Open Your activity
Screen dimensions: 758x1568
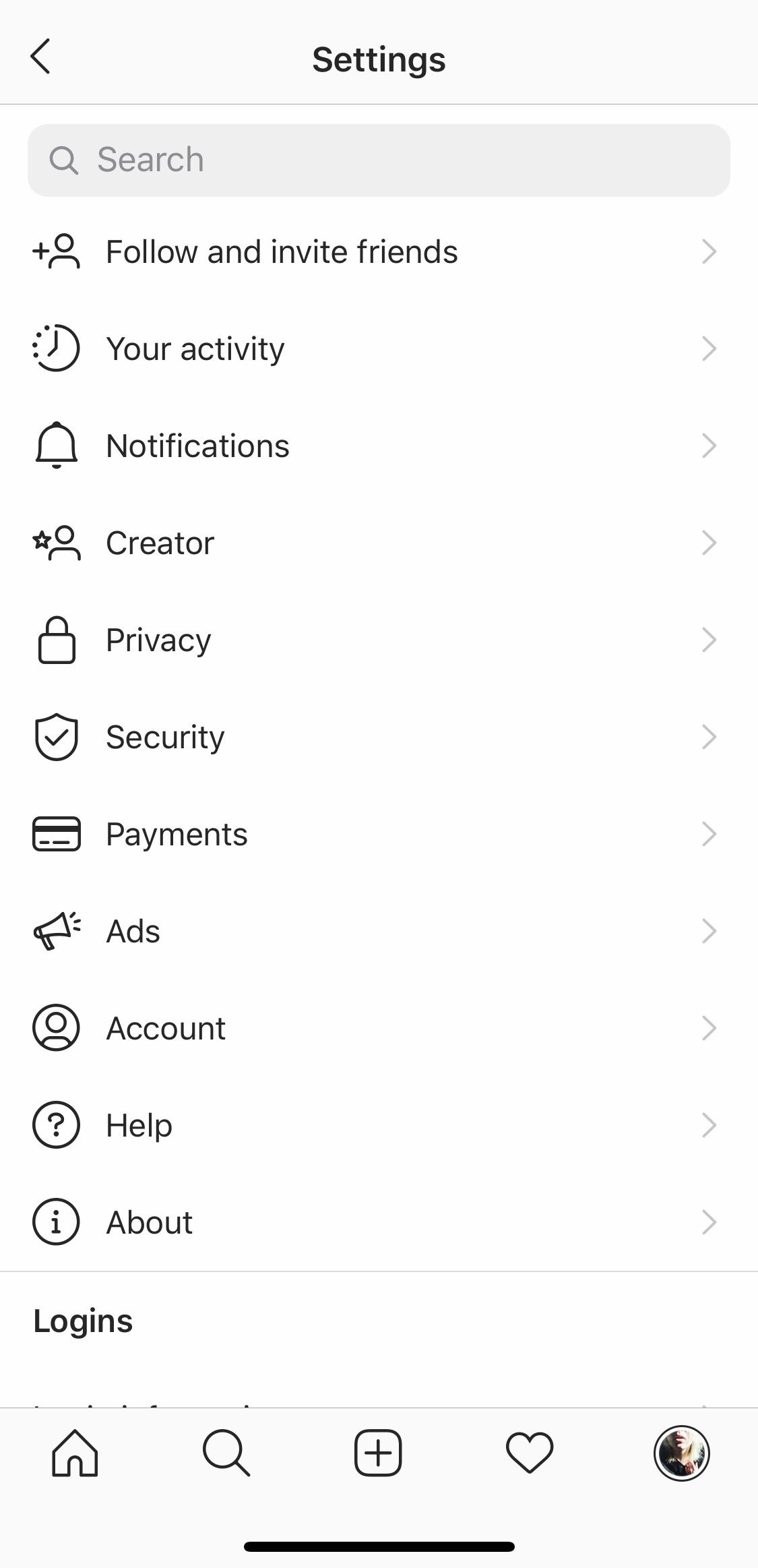click(x=379, y=349)
